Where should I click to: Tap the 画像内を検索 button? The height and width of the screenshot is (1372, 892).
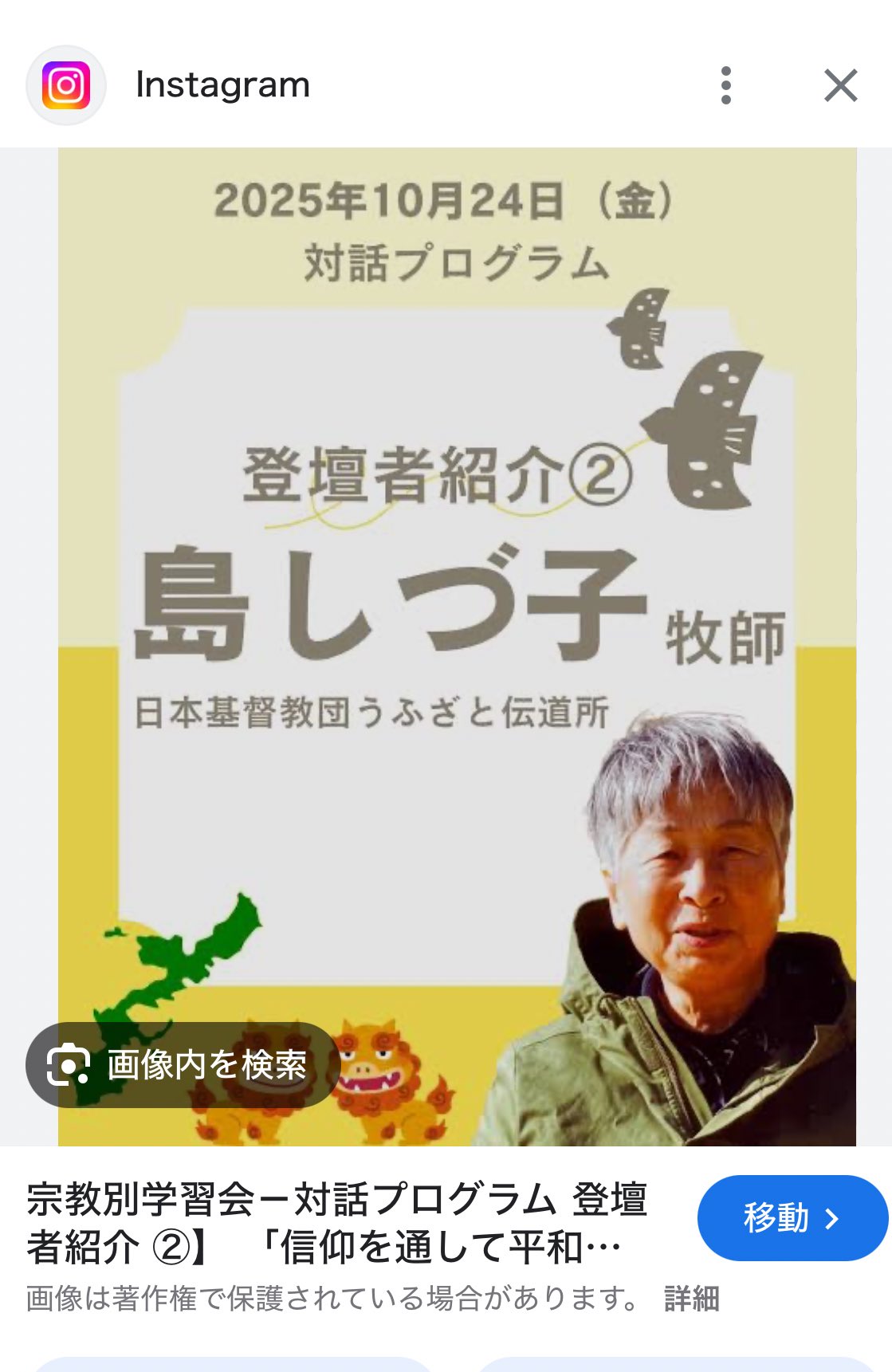coord(183,1065)
